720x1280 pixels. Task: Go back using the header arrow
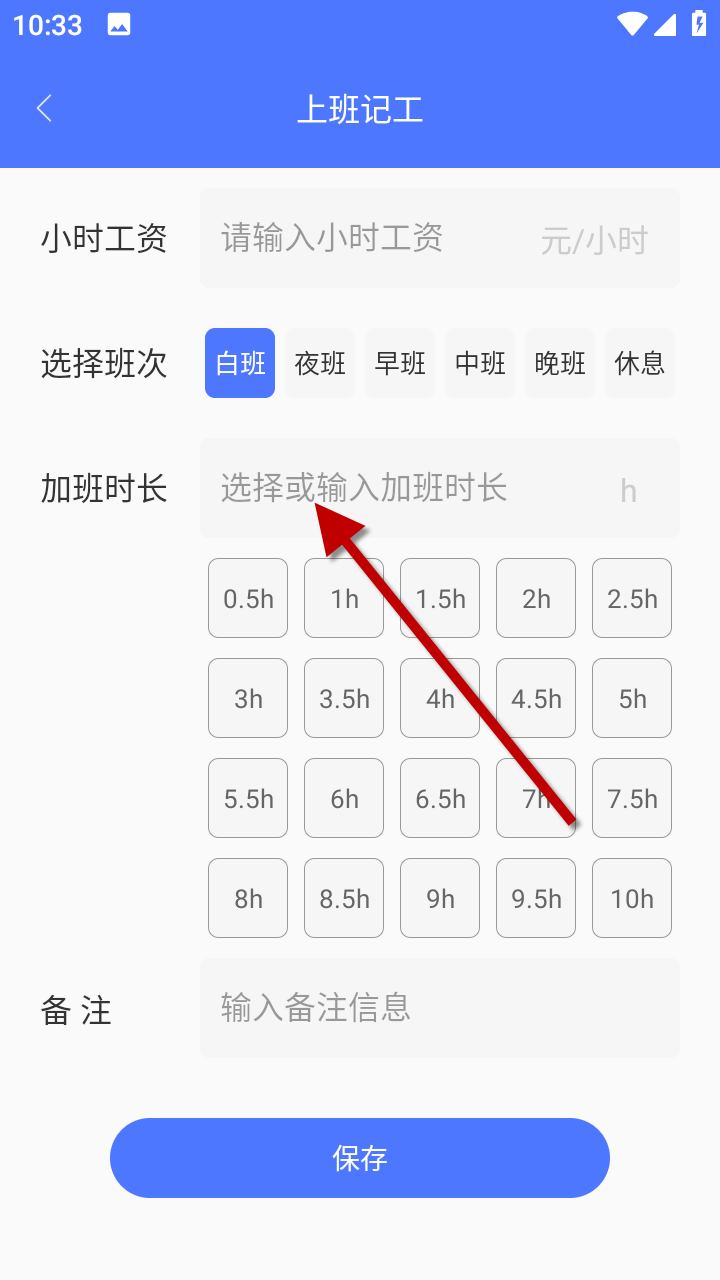tap(44, 108)
